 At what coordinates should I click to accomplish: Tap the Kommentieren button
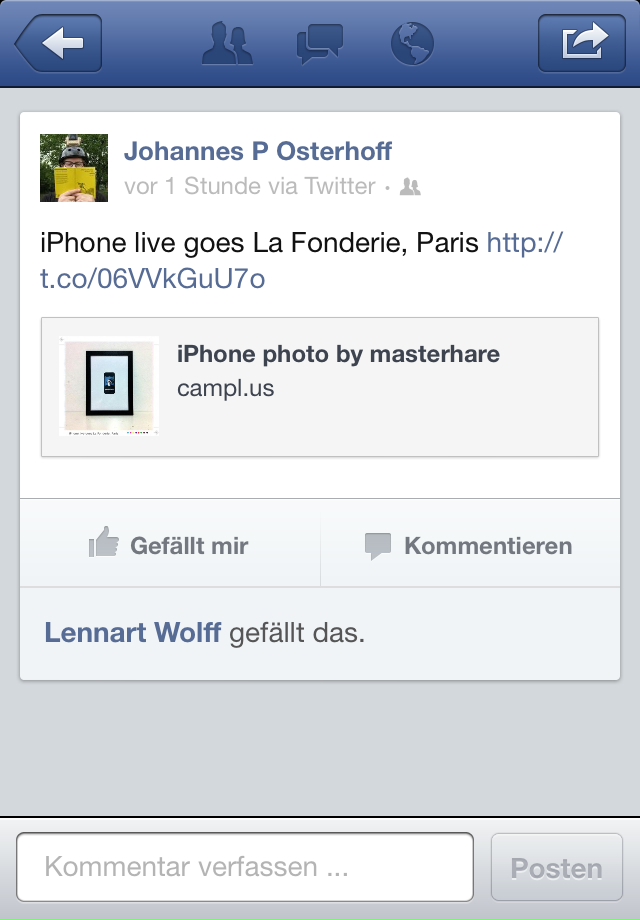pos(470,546)
